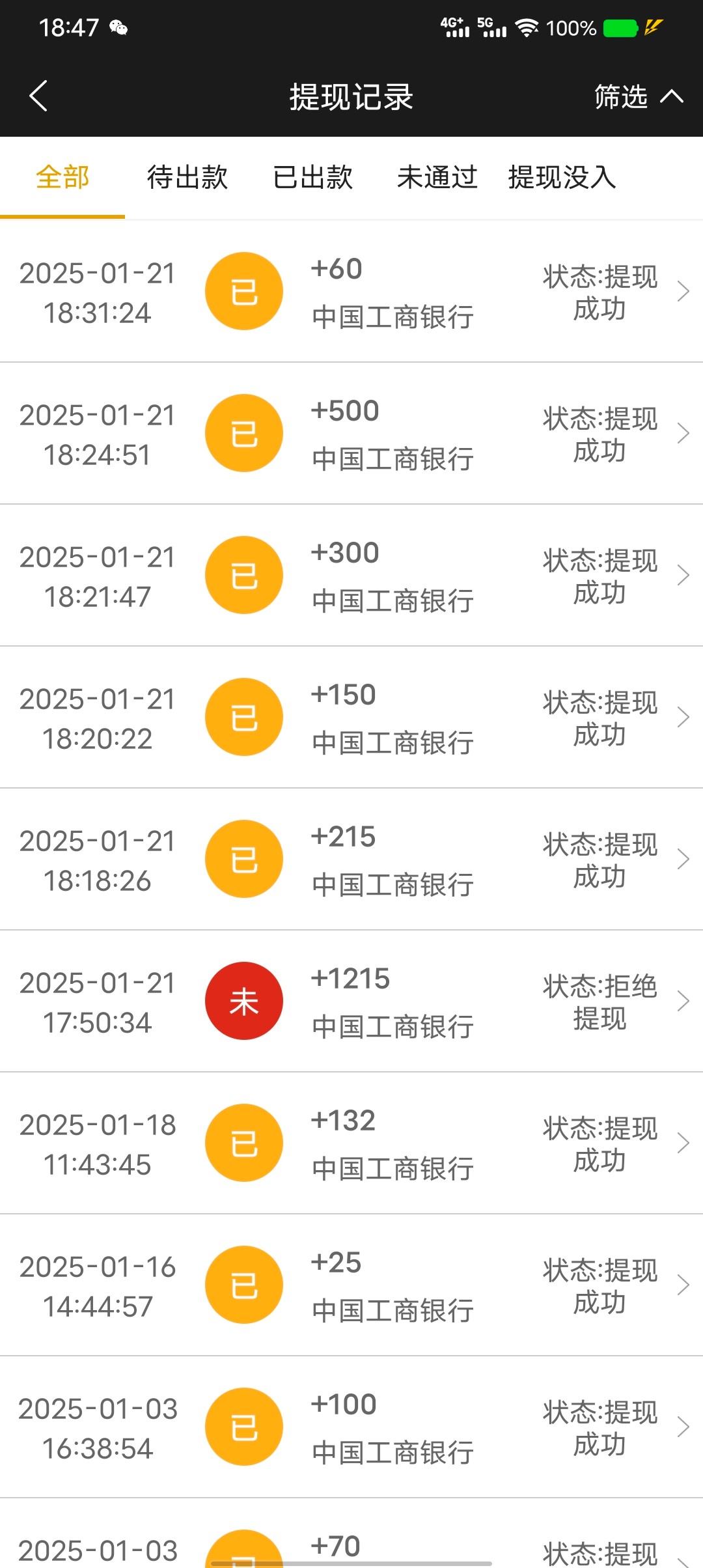Go back from 提现记录 page
This screenshot has width=703, height=1568.
coord(39,96)
